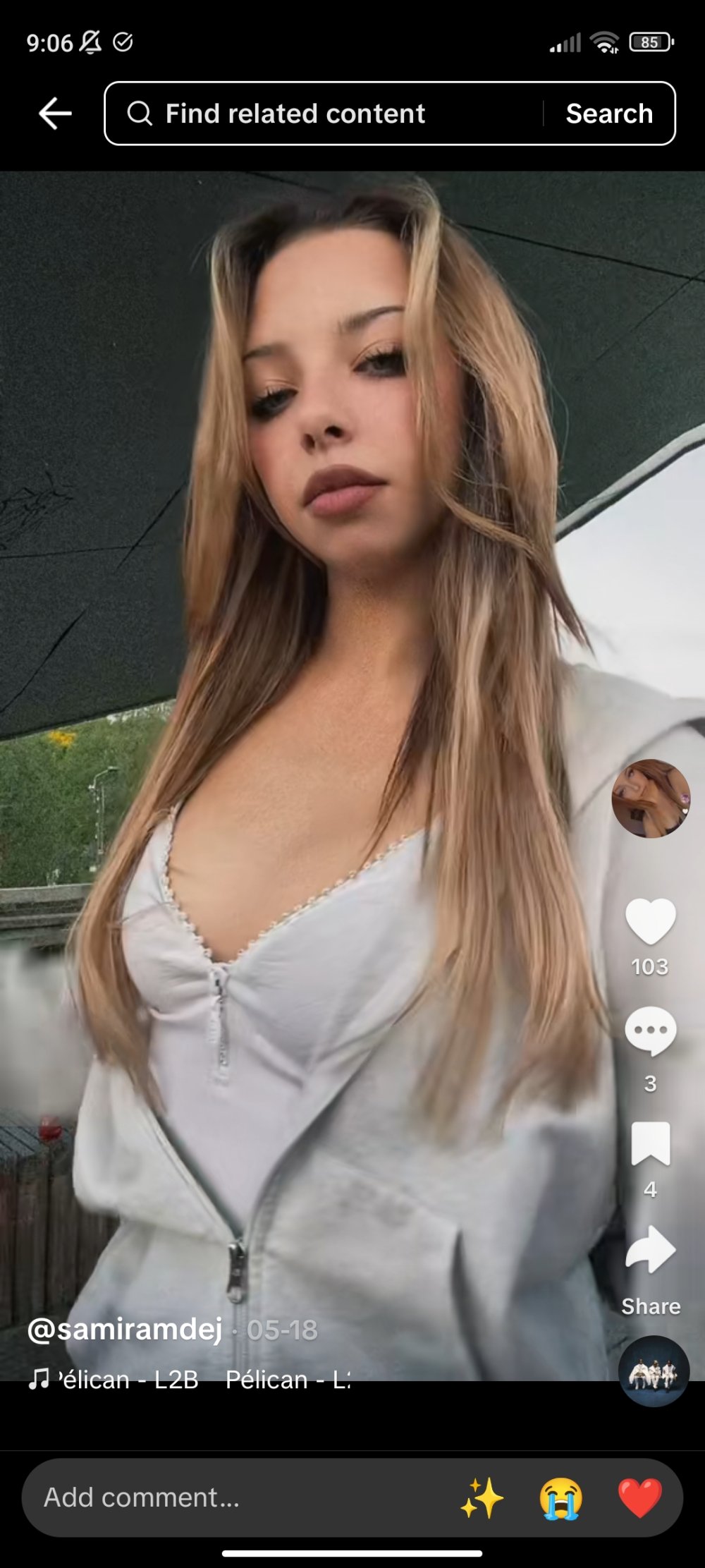705x1568 pixels.
Task: Open the creator's profile picture
Action: pyautogui.click(x=650, y=798)
